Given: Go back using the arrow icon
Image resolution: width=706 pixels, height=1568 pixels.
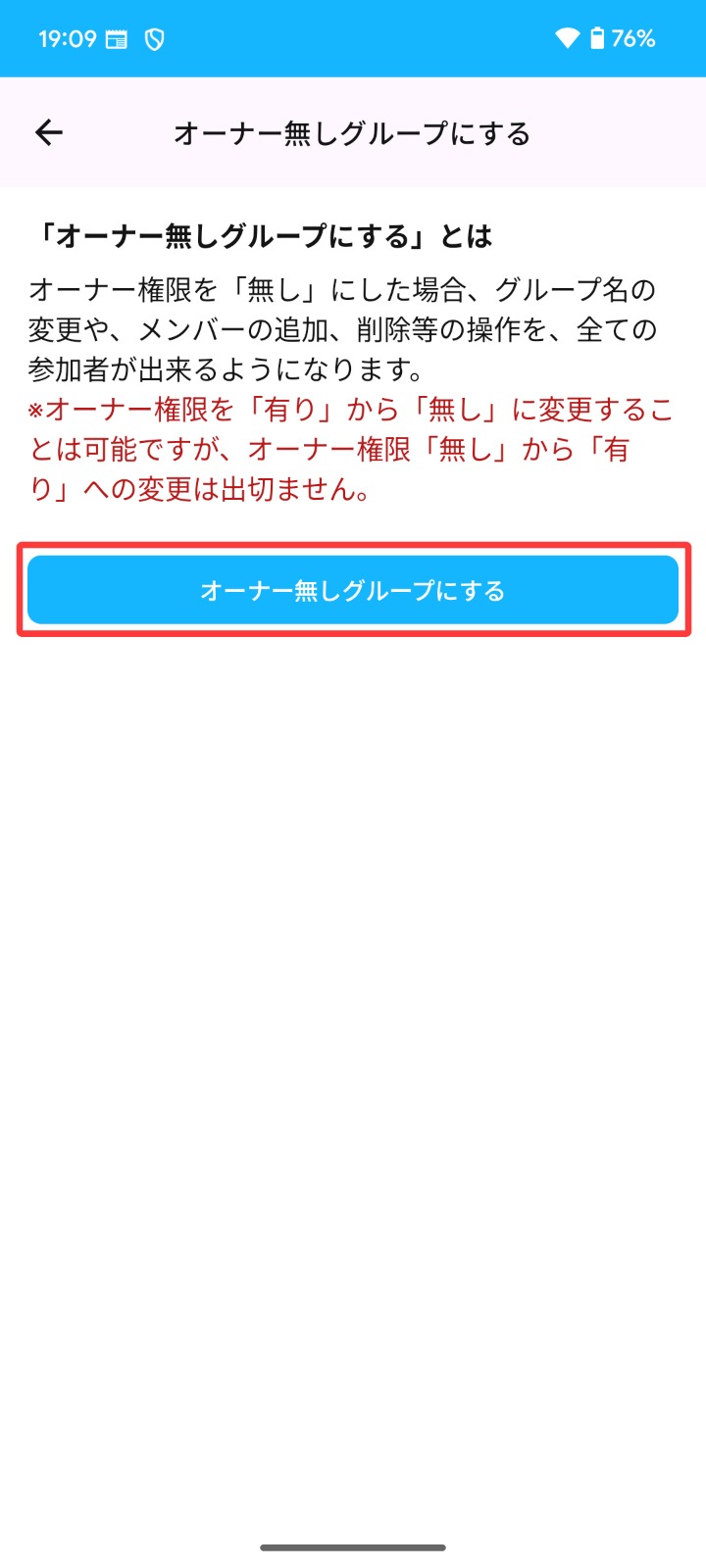Looking at the screenshot, I should (x=49, y=132).
